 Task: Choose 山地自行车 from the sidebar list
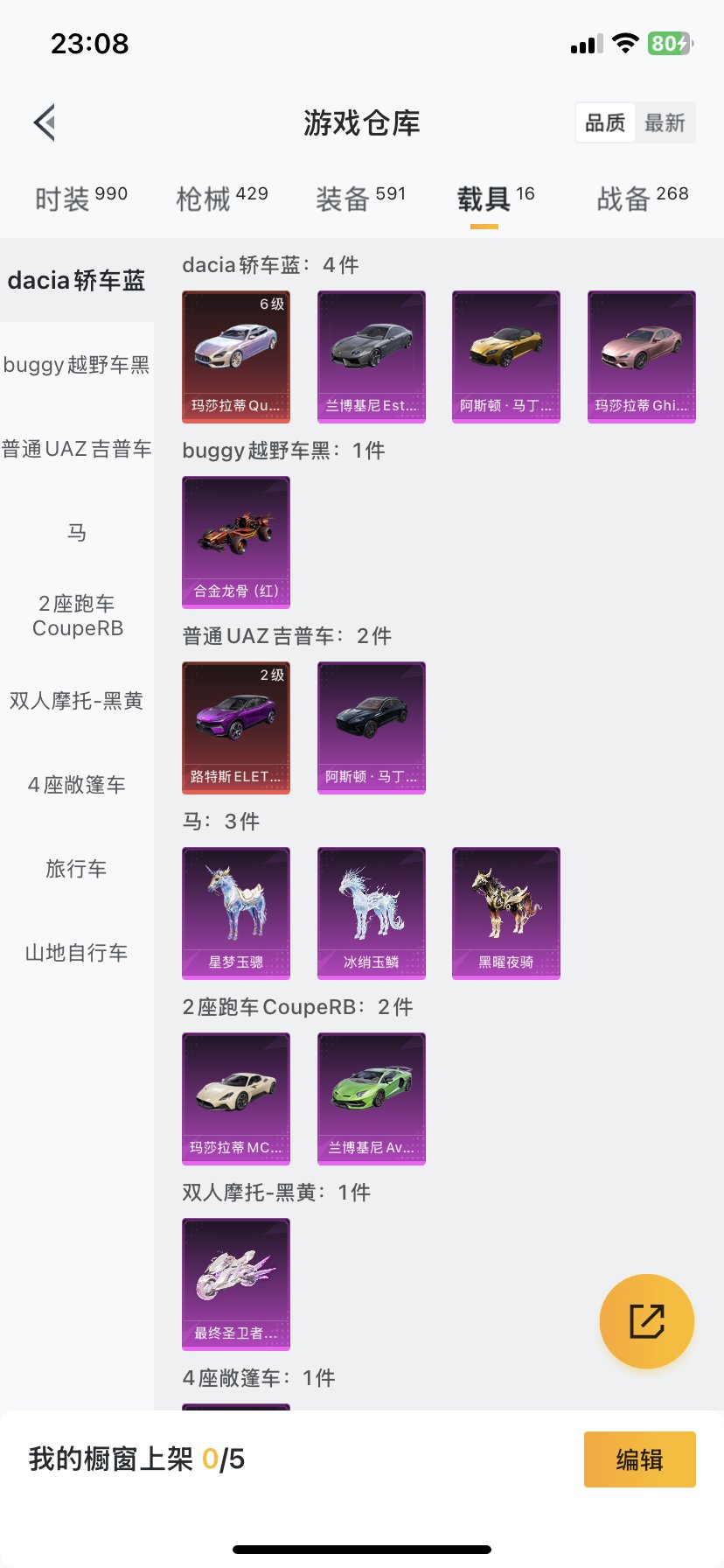[x=77, y=952]
